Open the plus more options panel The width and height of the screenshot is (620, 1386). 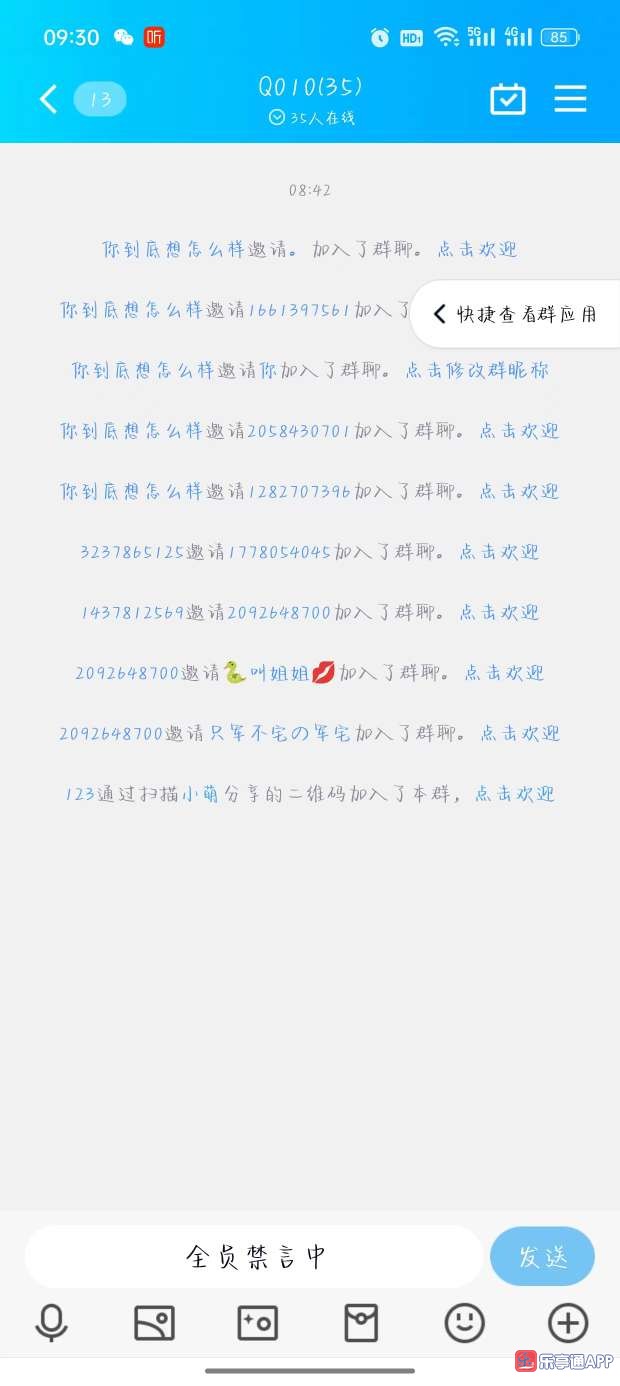click(567, 1323)
